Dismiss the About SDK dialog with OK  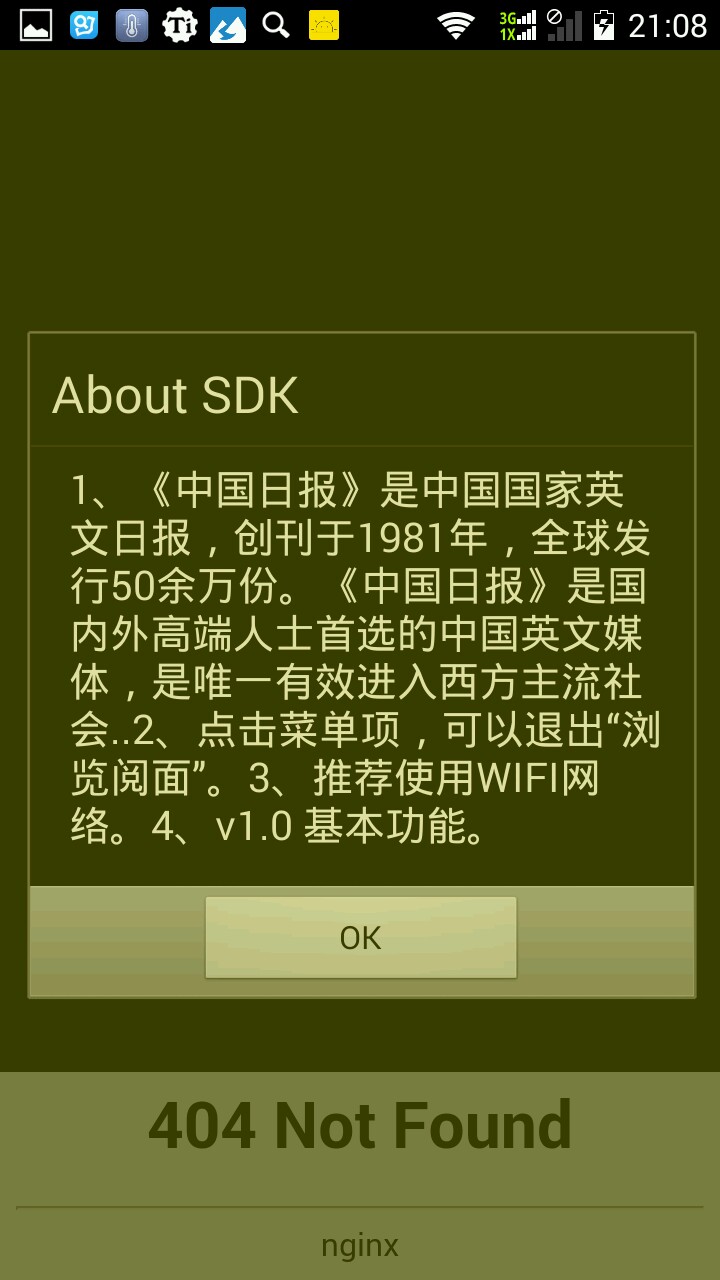tap(360, 937)
